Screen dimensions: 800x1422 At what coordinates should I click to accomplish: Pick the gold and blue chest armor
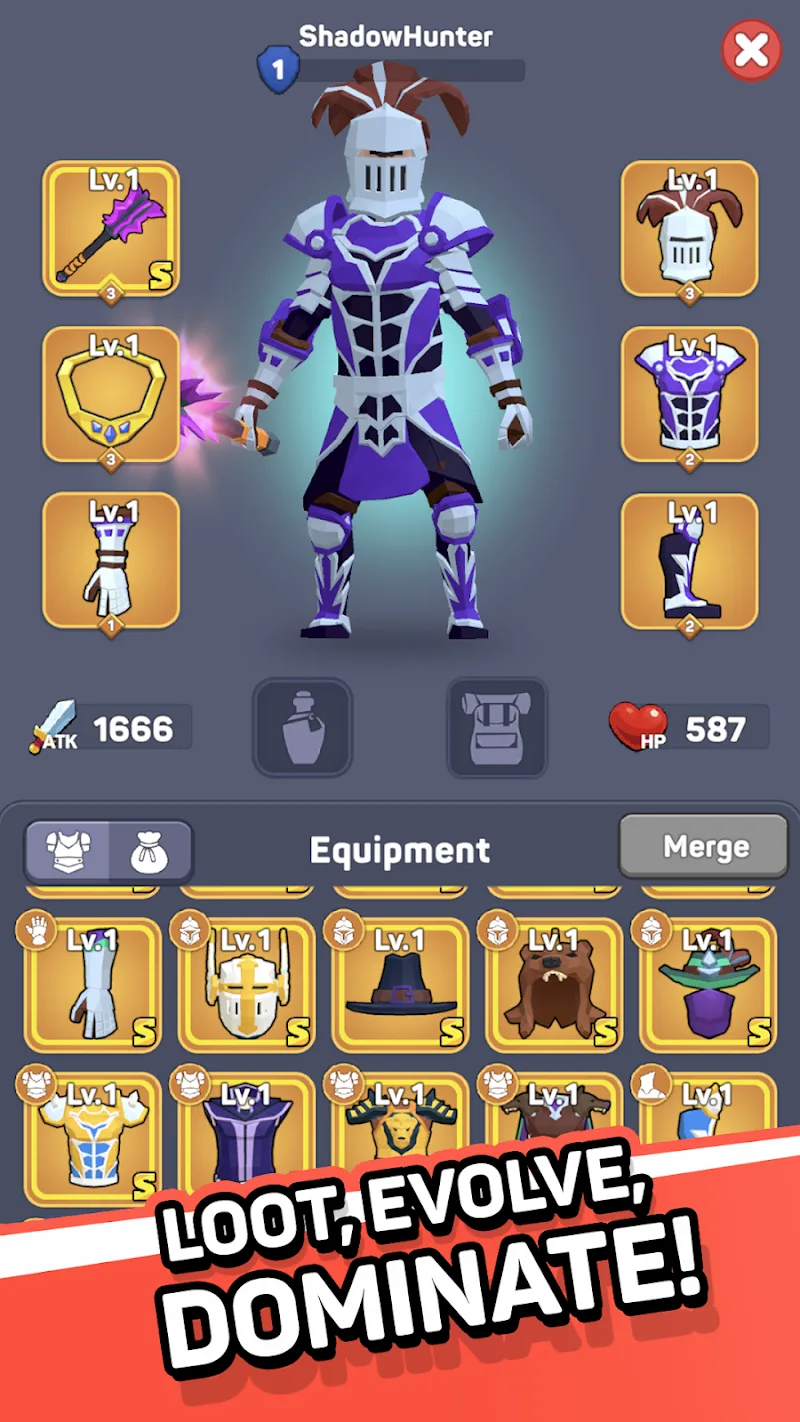coord(92,1135)
